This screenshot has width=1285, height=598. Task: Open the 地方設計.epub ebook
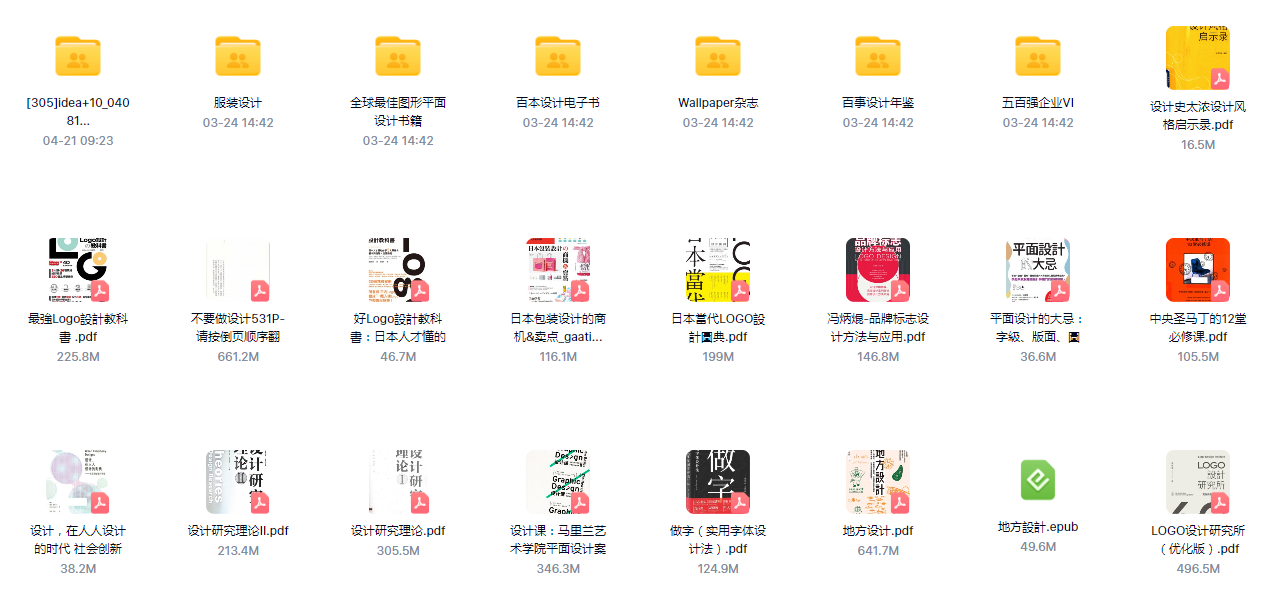(x=1038, y=480)
